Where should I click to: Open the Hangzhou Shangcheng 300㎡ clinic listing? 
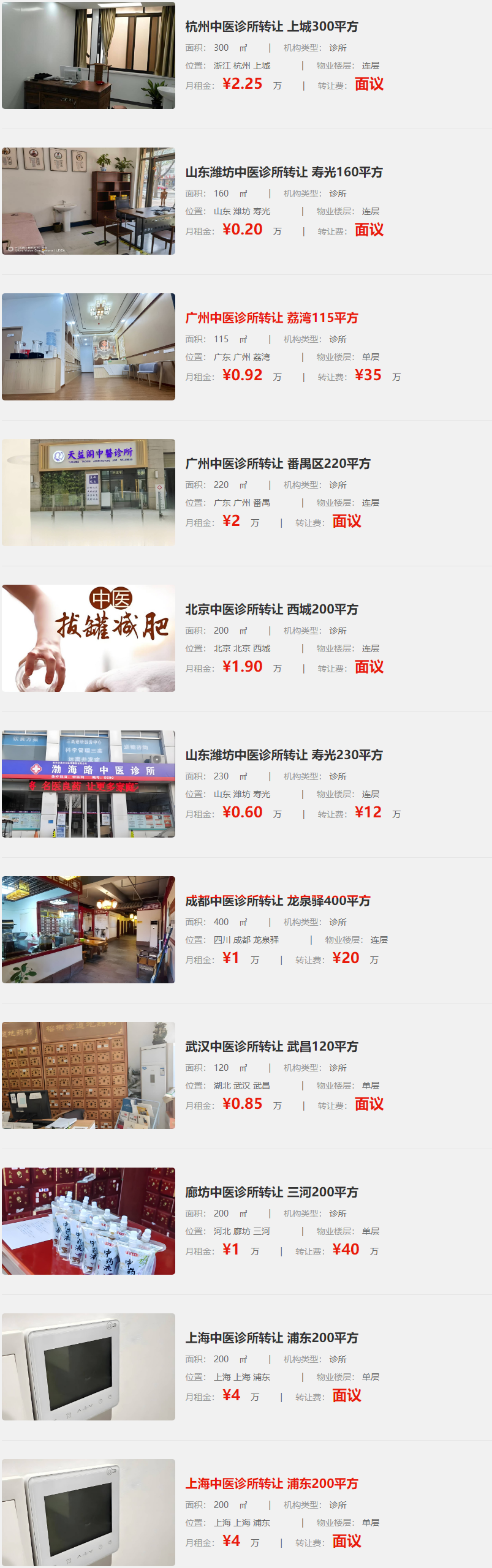tap(271, 26)
